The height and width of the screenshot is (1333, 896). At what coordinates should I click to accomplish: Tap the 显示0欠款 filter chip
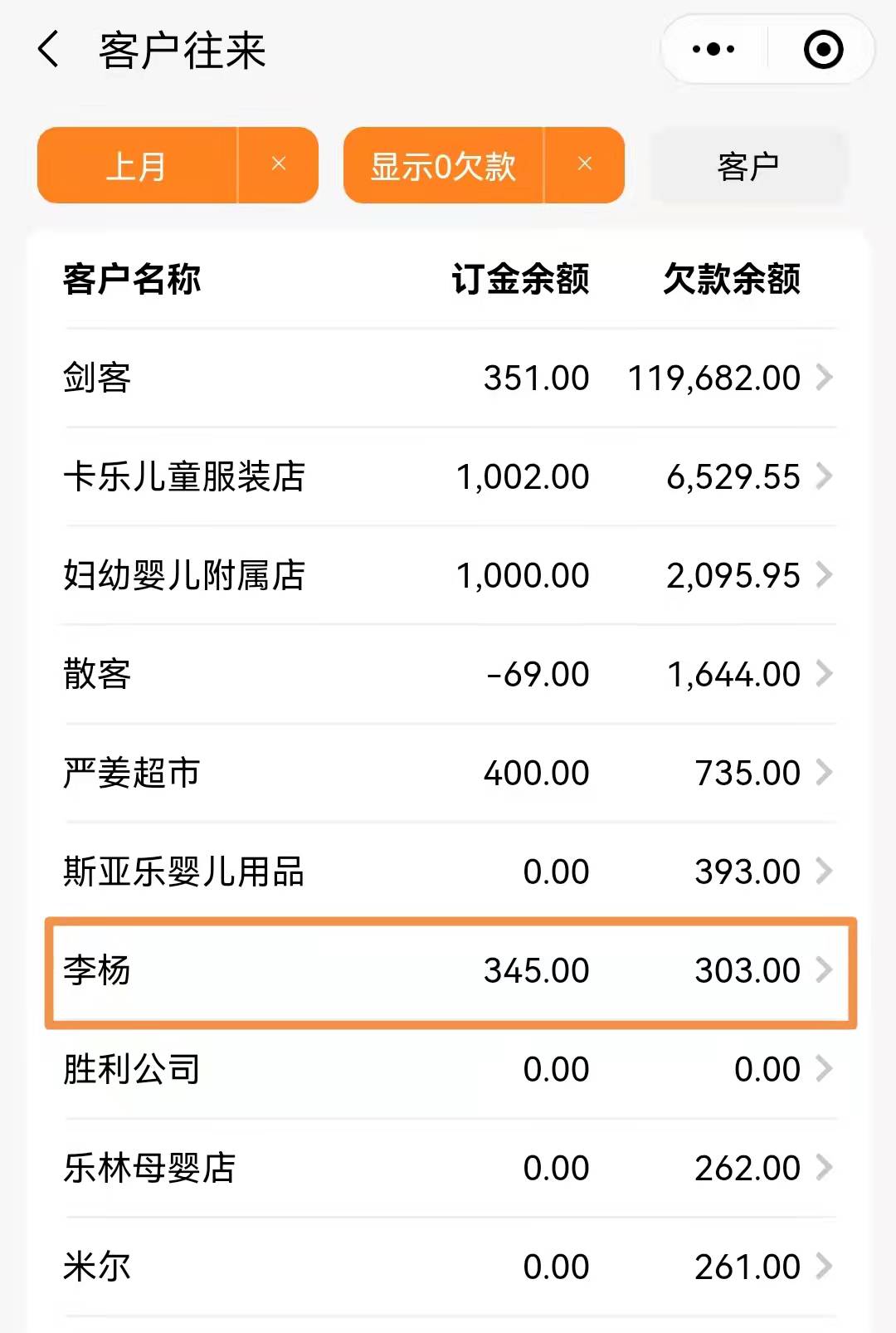click(x=443, y=166)
